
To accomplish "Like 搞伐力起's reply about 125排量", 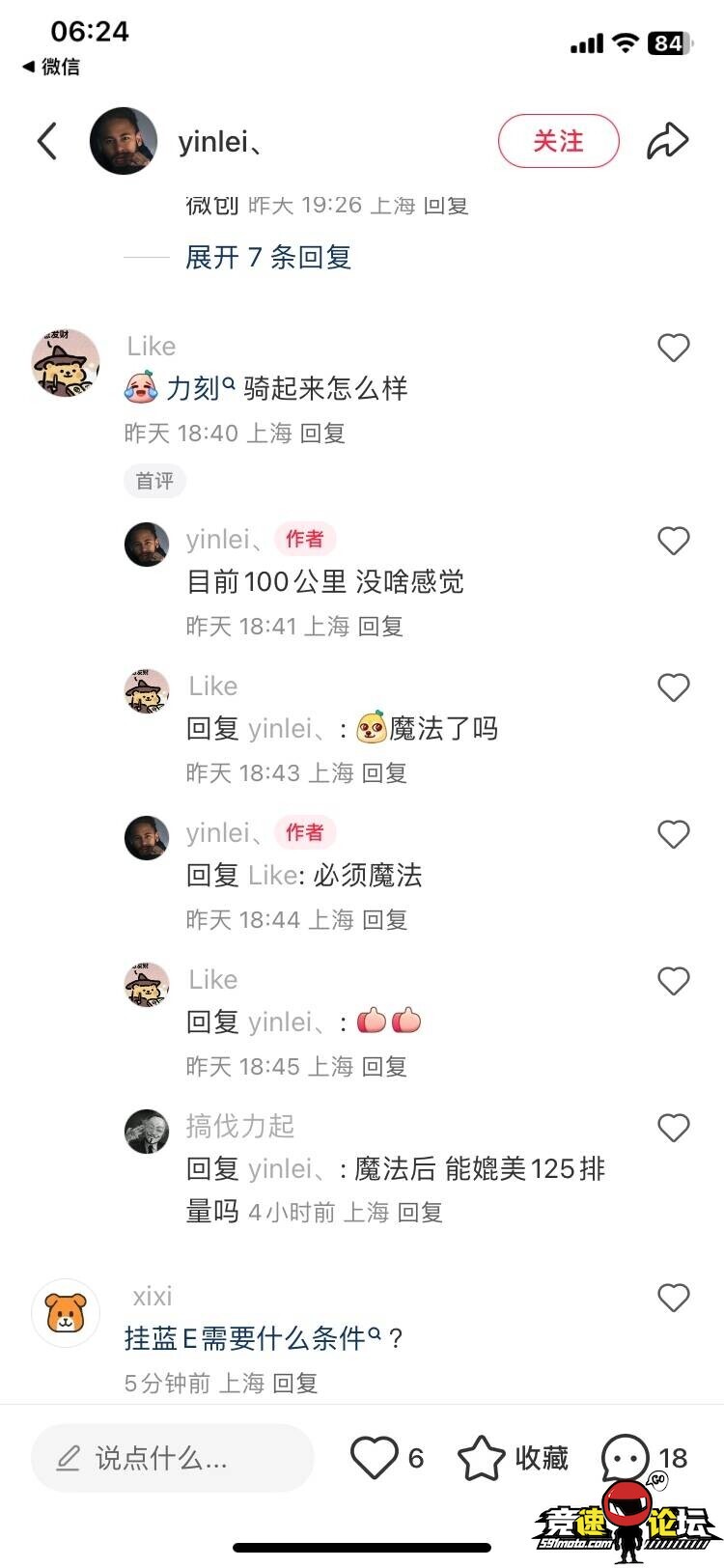I will pyautogui.click(x=673, y=1128).
